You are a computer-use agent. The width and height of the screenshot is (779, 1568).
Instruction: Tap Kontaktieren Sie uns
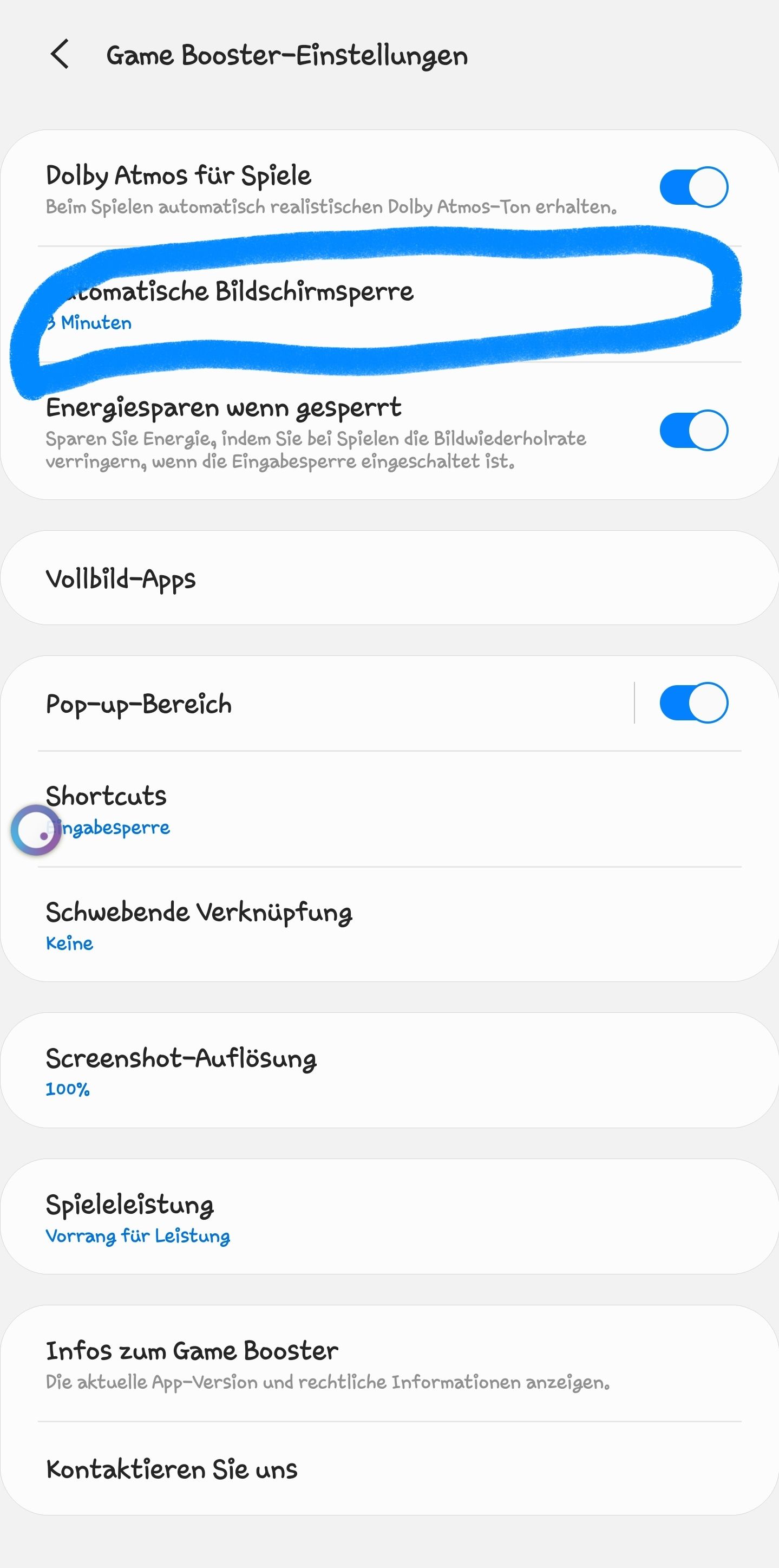(x=390, y=1469)
